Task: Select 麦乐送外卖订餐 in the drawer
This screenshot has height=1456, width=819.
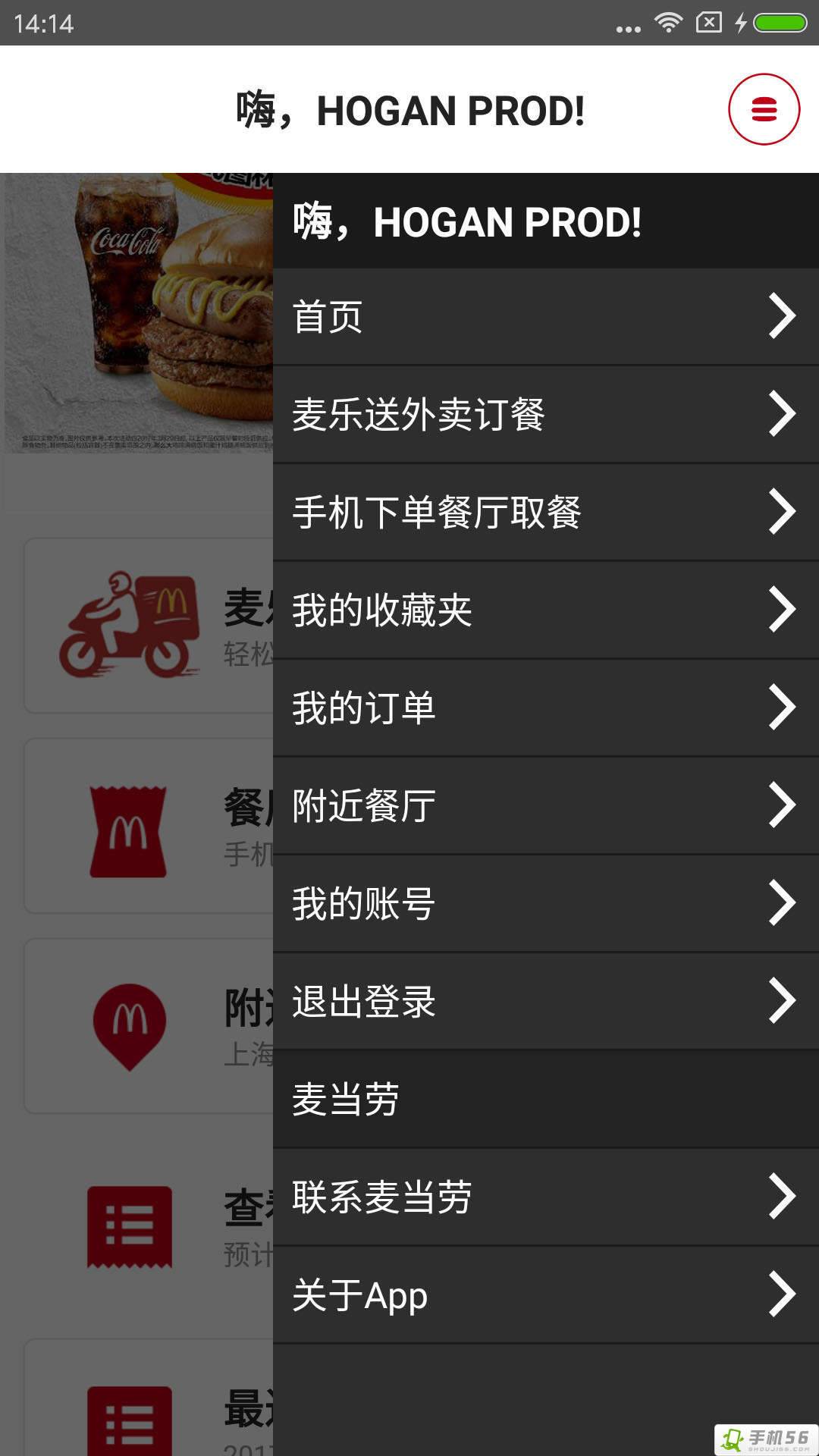Action: [544, 414]
